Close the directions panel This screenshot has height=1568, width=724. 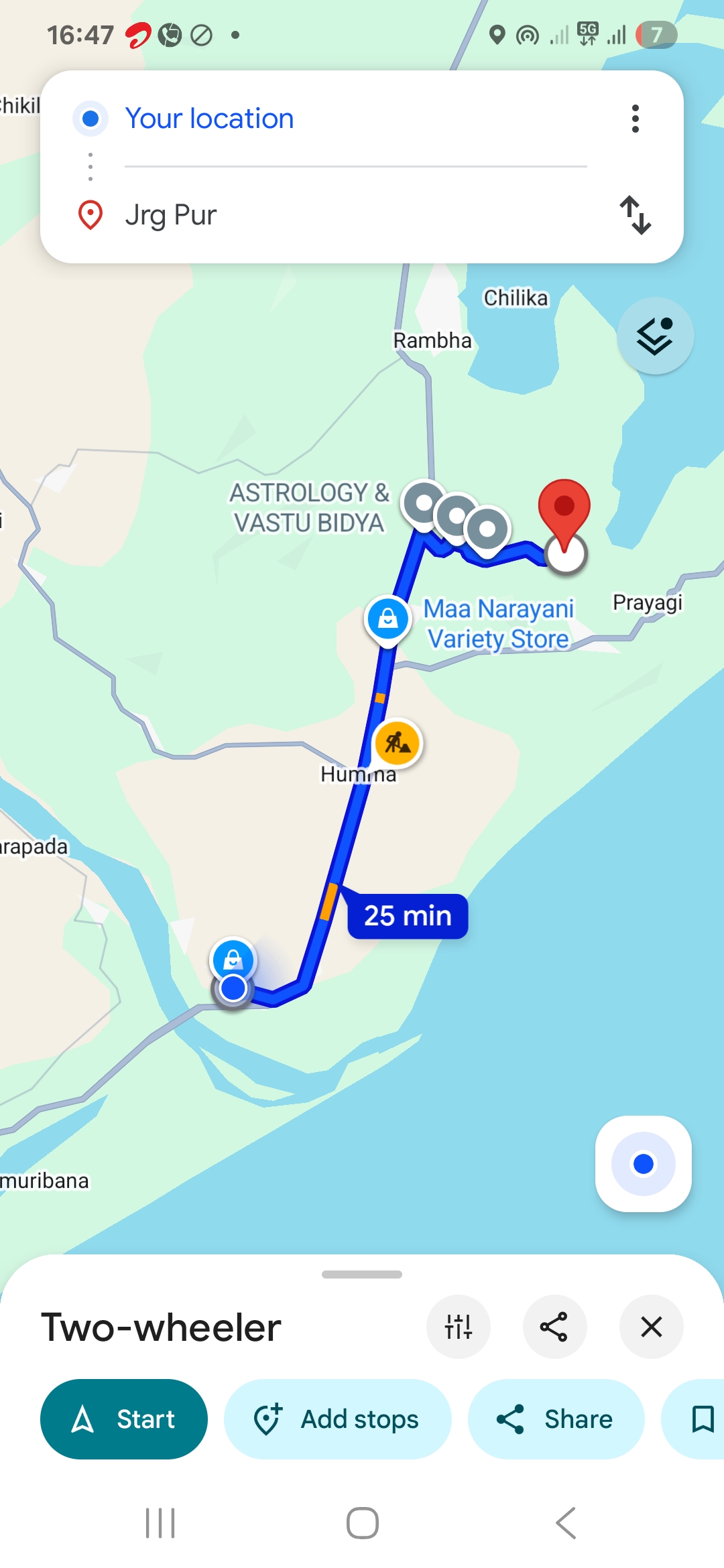click(x=651, y=1327)
